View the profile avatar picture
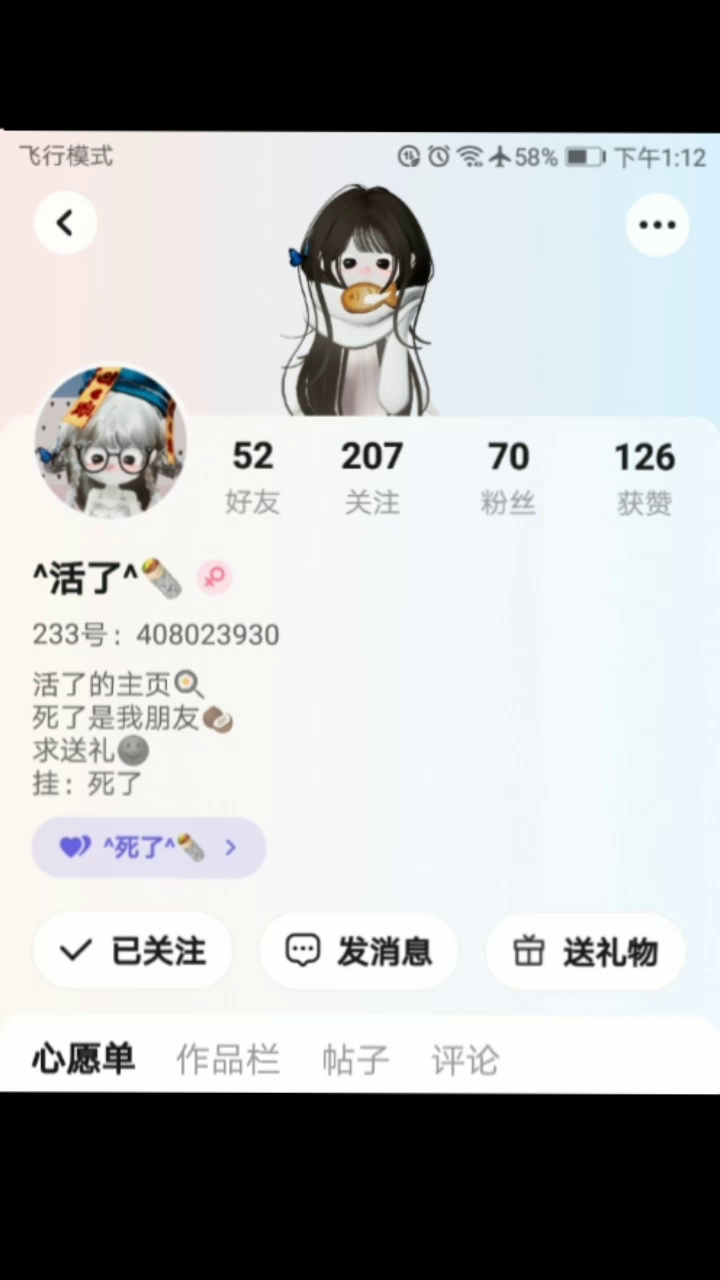 110,441
